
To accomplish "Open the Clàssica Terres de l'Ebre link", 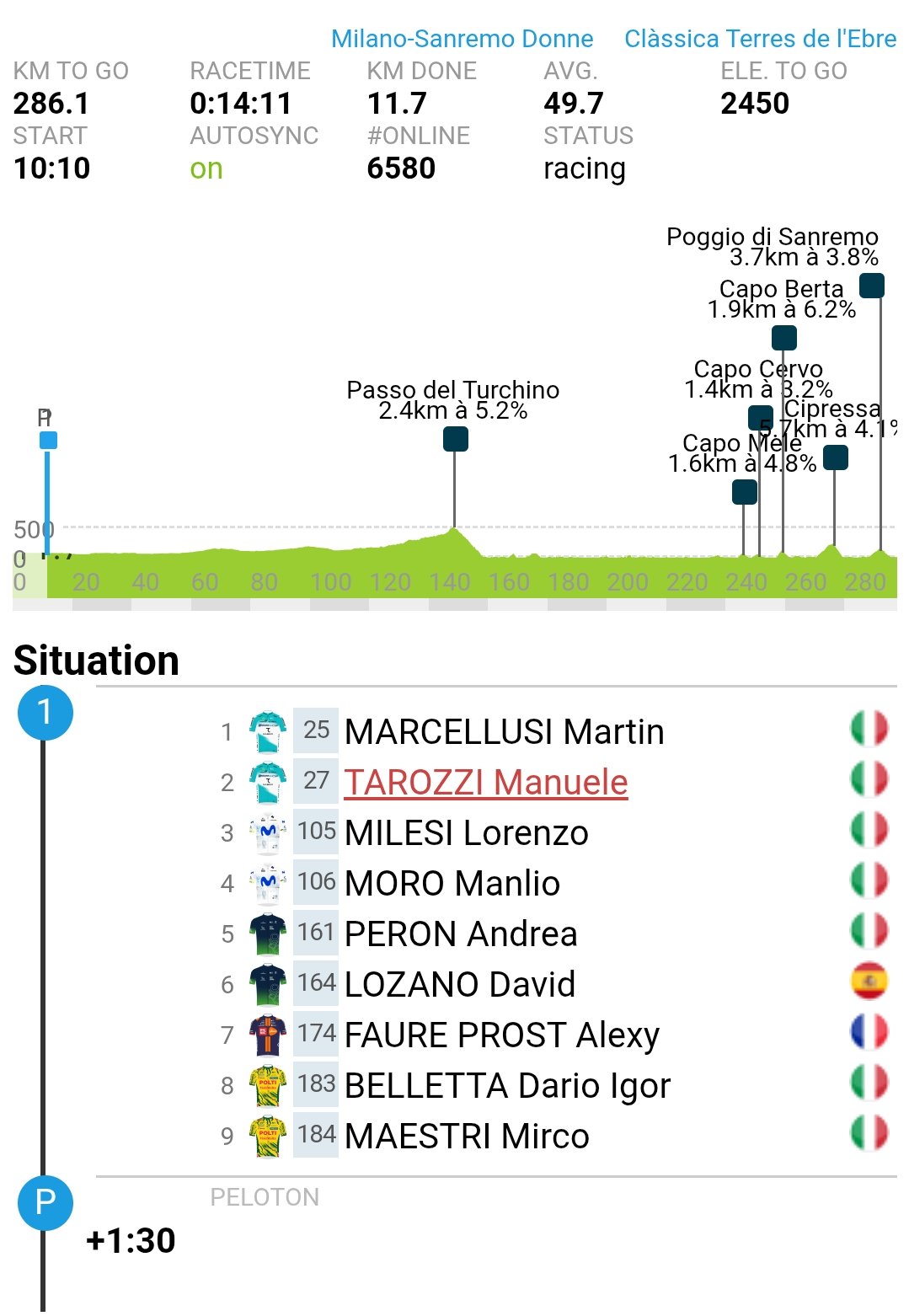I will click(759, 39).
